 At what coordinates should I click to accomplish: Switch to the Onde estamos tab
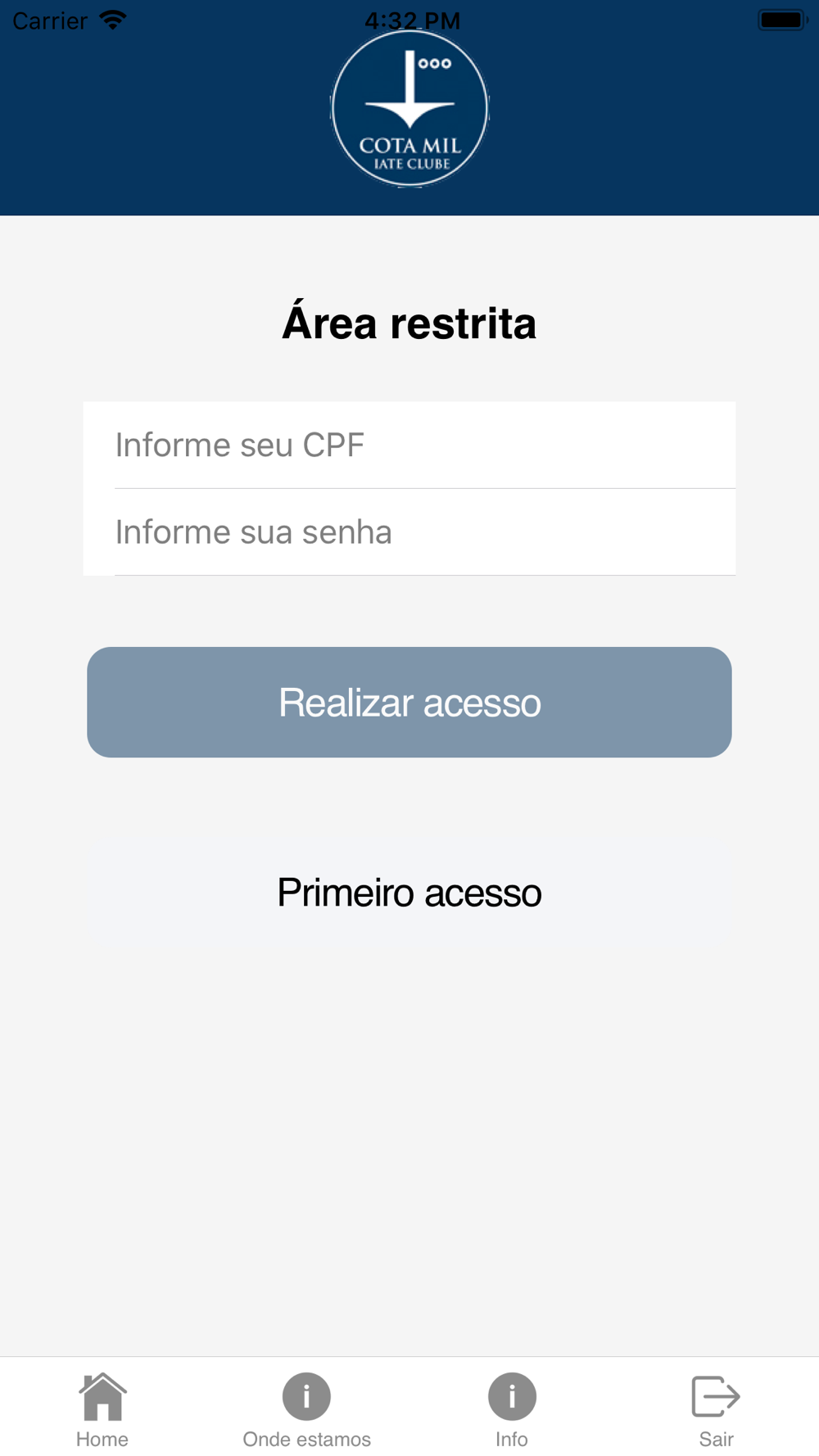pos(307,1409)
